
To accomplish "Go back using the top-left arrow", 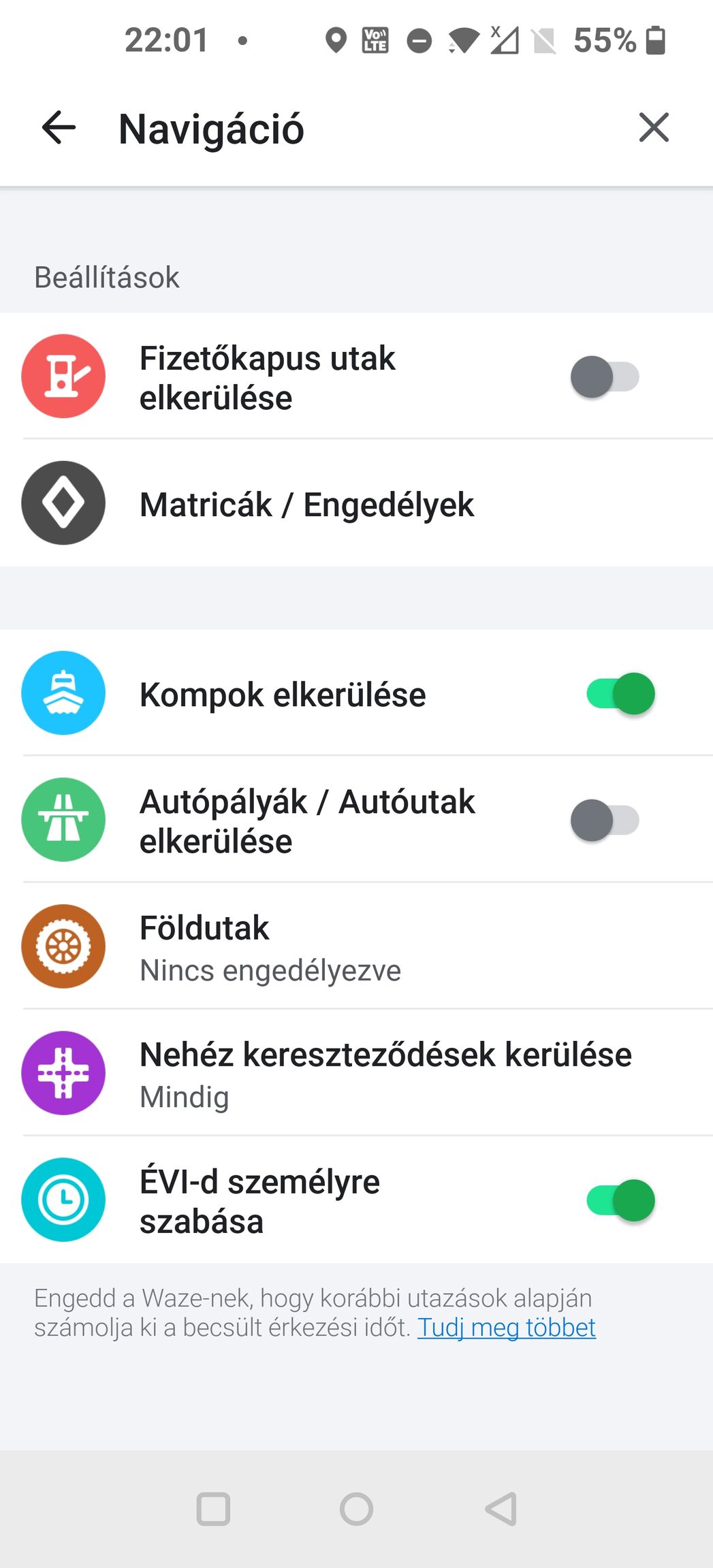I will (59, 127).
